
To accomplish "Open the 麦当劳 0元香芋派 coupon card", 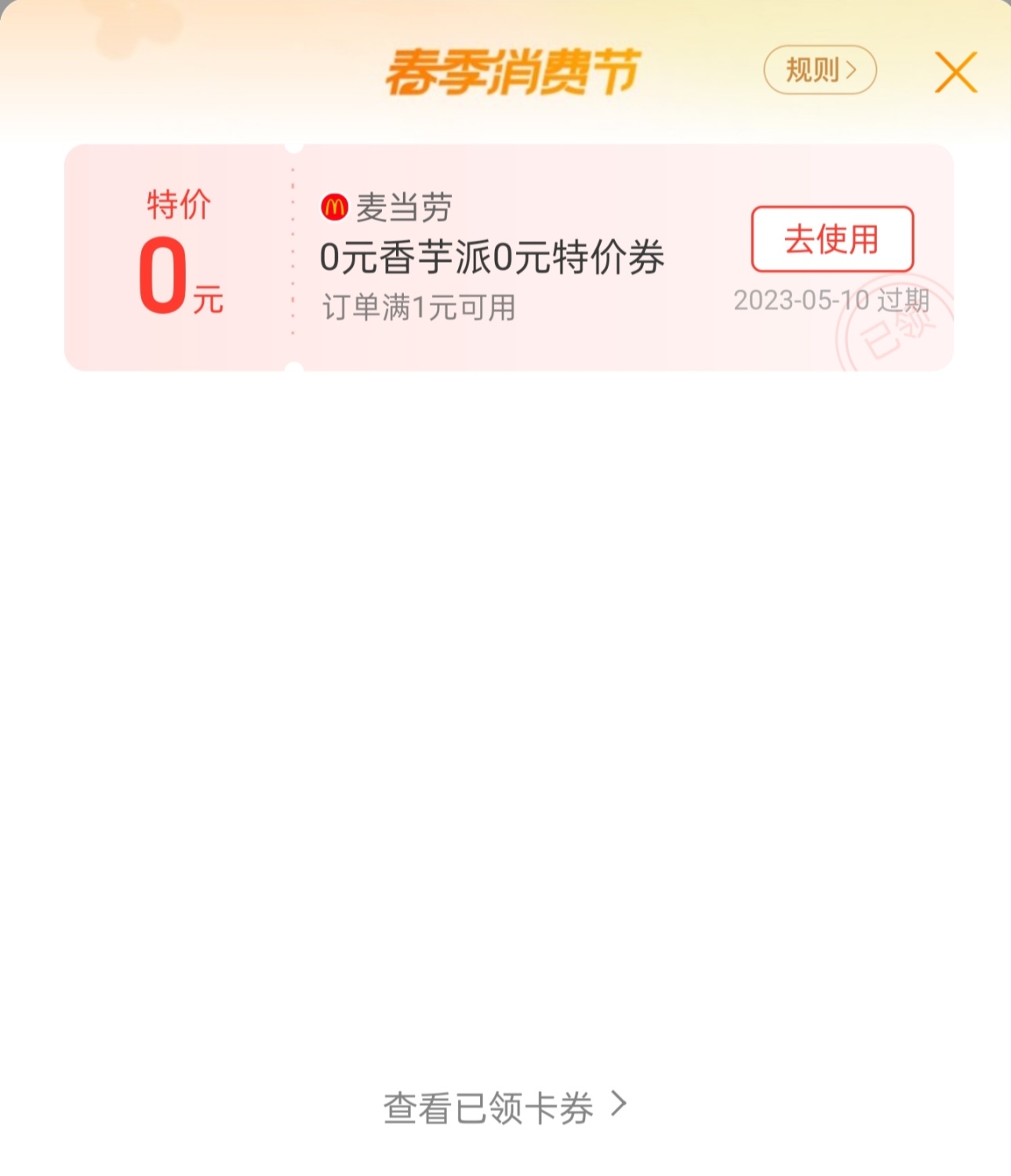I will click(492, 257).
